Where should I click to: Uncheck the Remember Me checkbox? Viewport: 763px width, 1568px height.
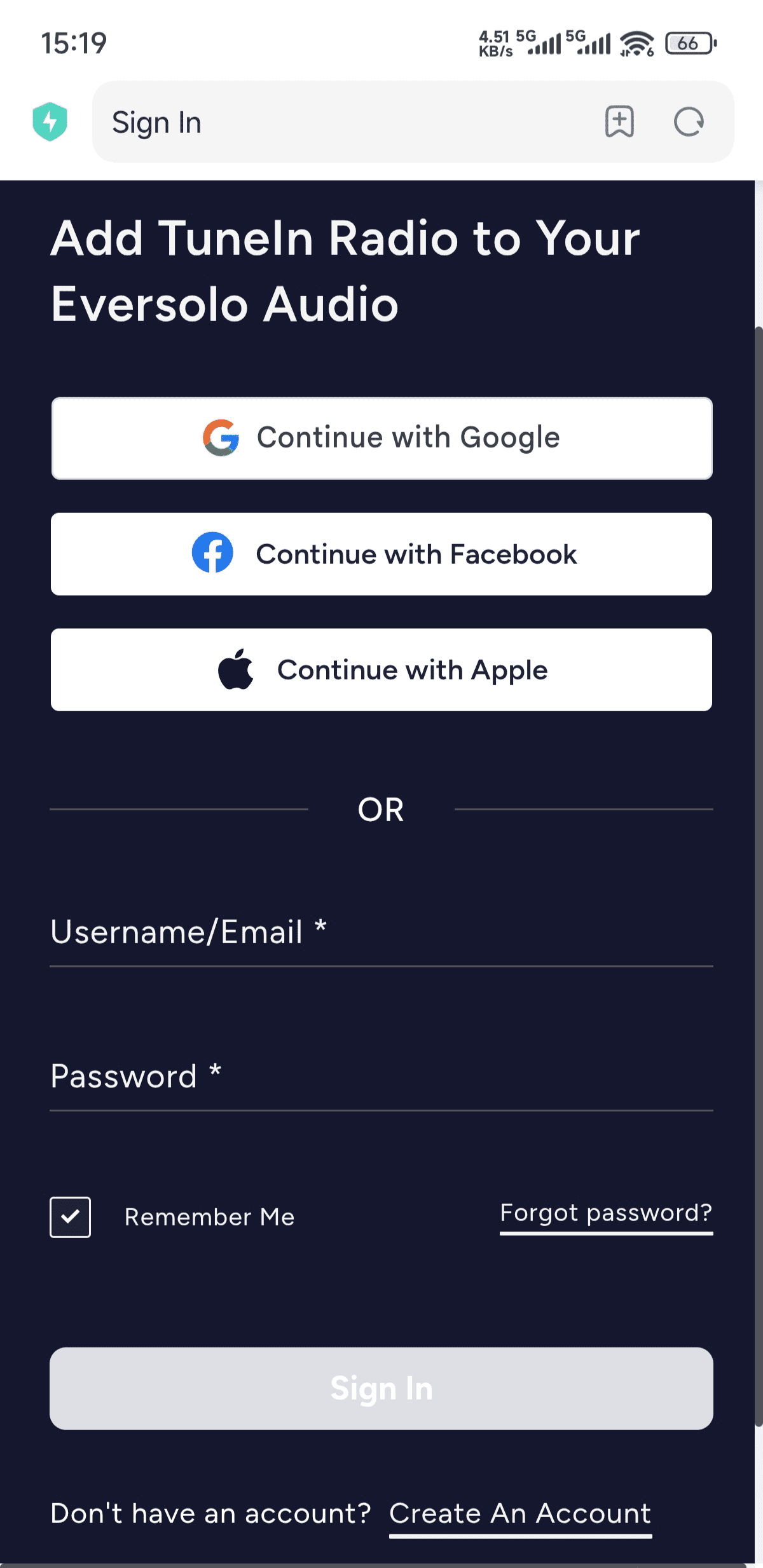[x=71, y=1217]
